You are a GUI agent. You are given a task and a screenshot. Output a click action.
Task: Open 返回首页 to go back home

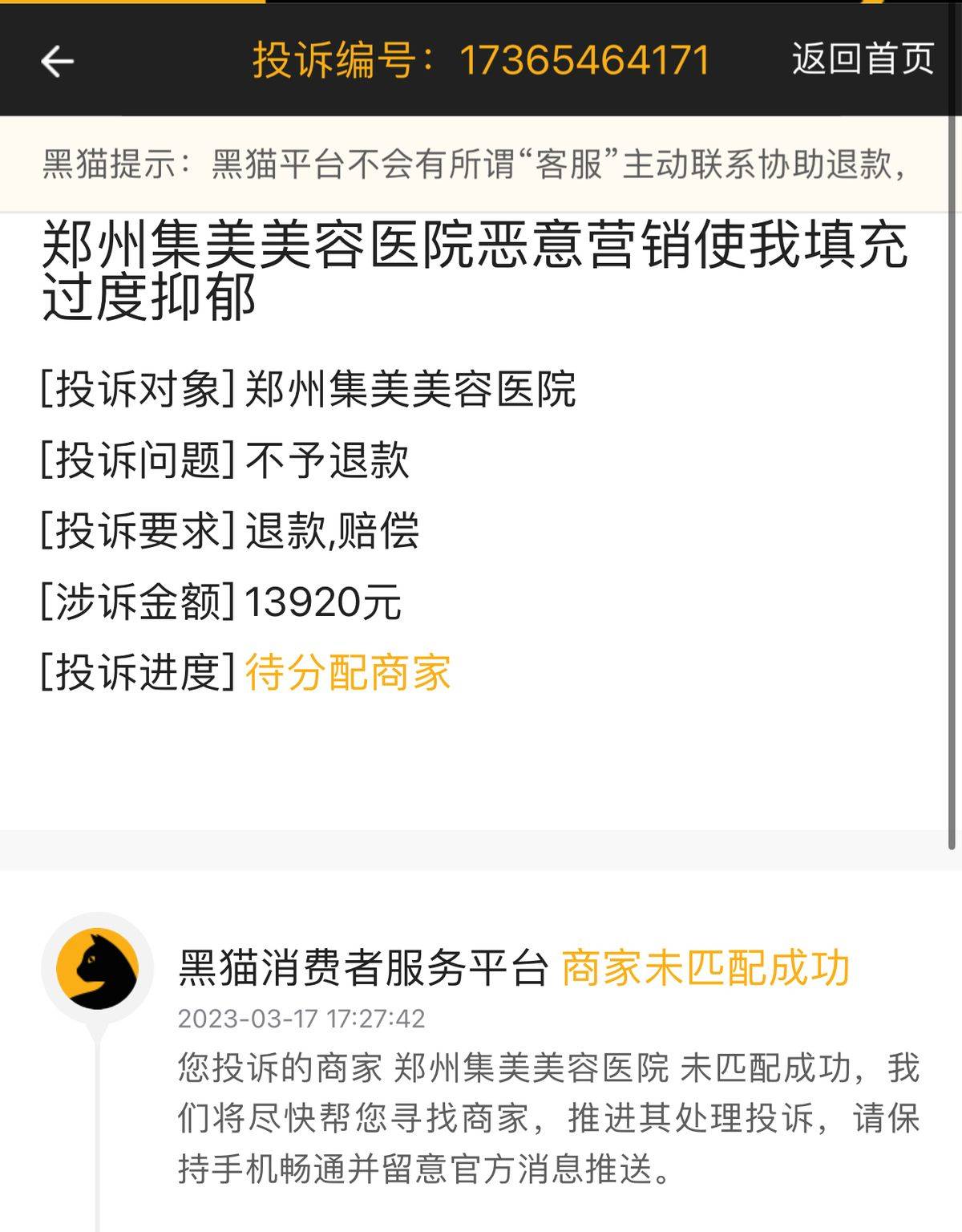tap(862, 58)
